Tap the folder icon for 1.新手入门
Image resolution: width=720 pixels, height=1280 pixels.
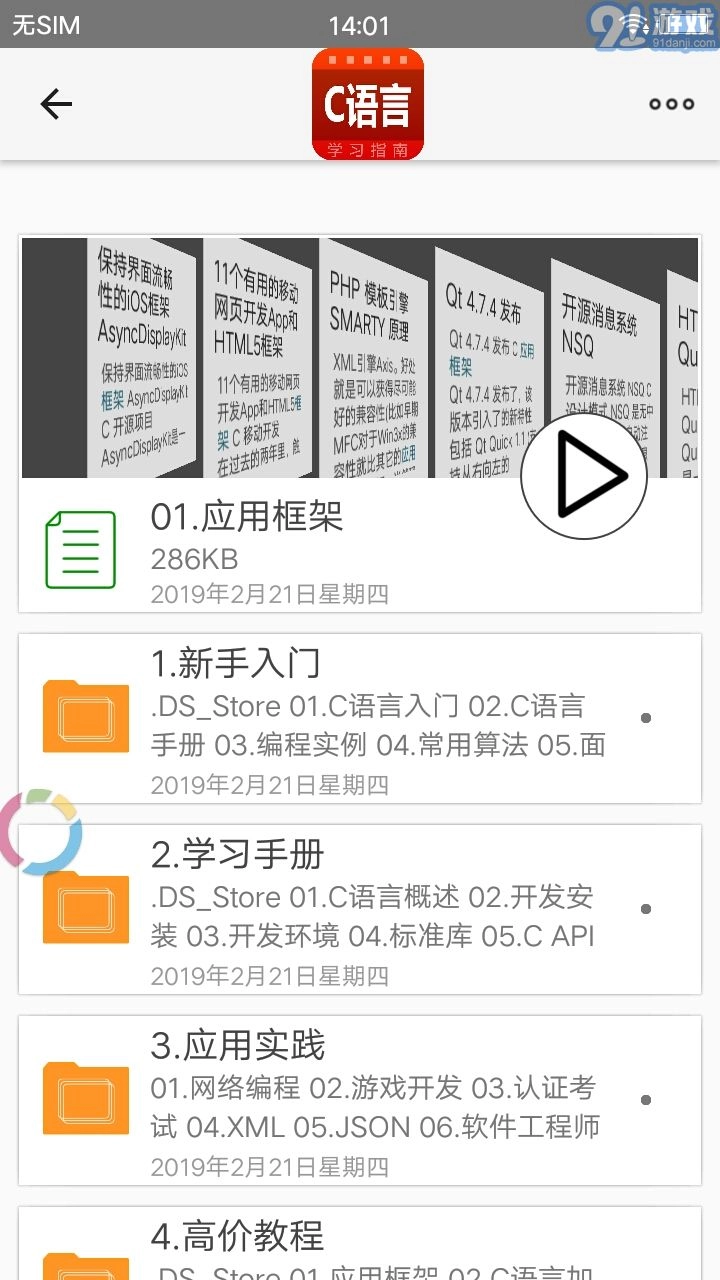83,716
